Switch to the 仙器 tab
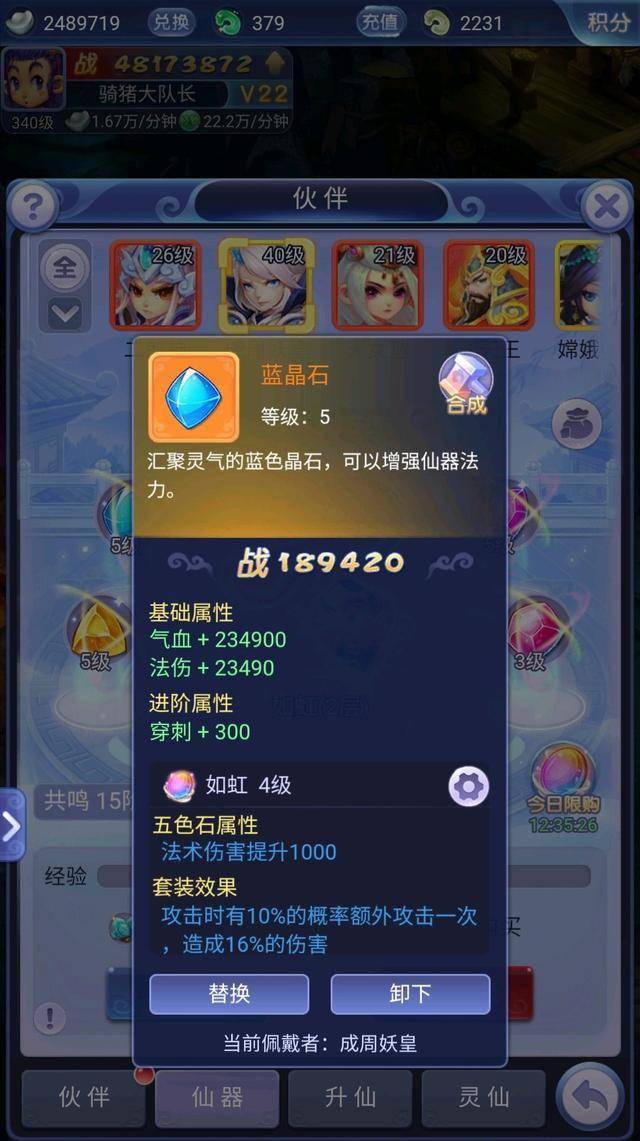Viewport: 640px width, 1141px height. point(217,1098)
